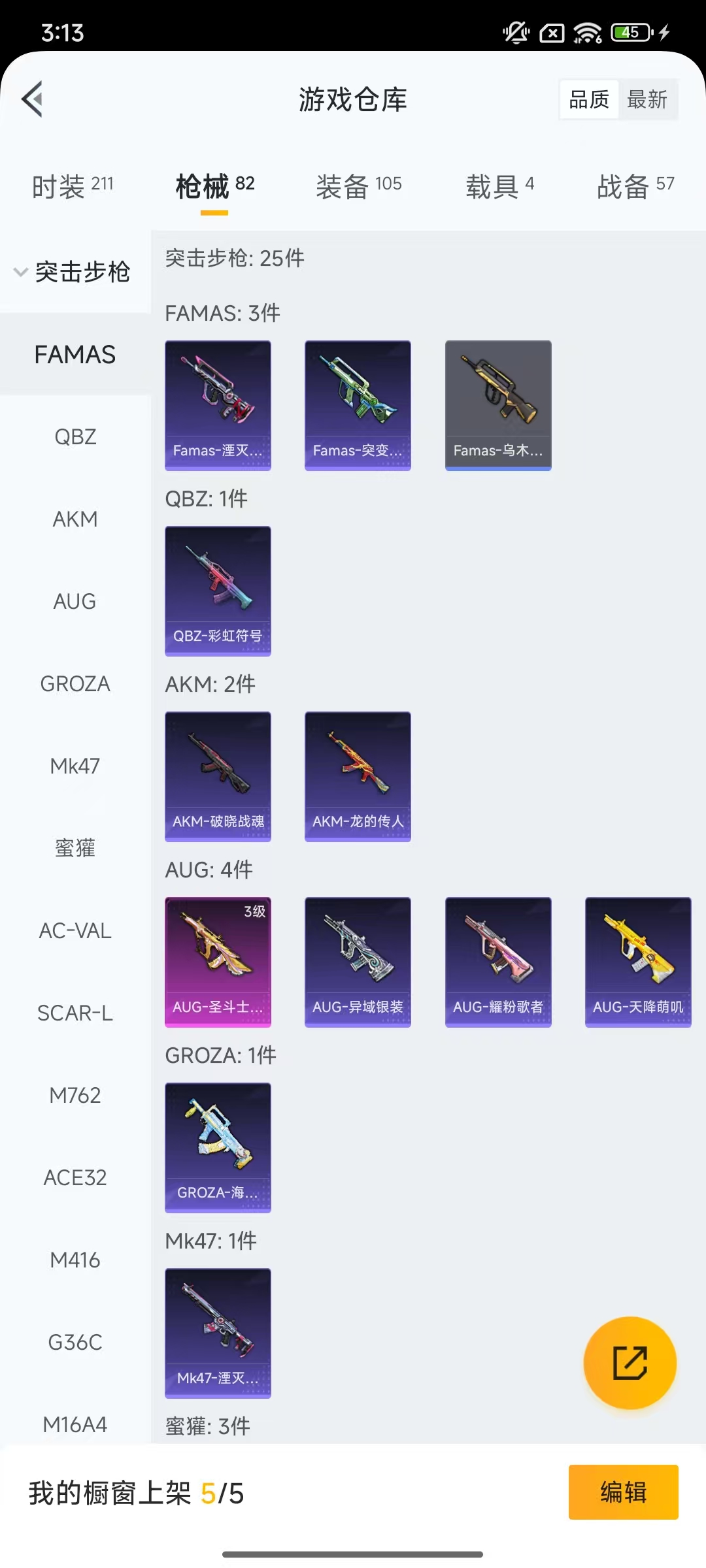Select the 战备 tab

click(x=635, y=186)
